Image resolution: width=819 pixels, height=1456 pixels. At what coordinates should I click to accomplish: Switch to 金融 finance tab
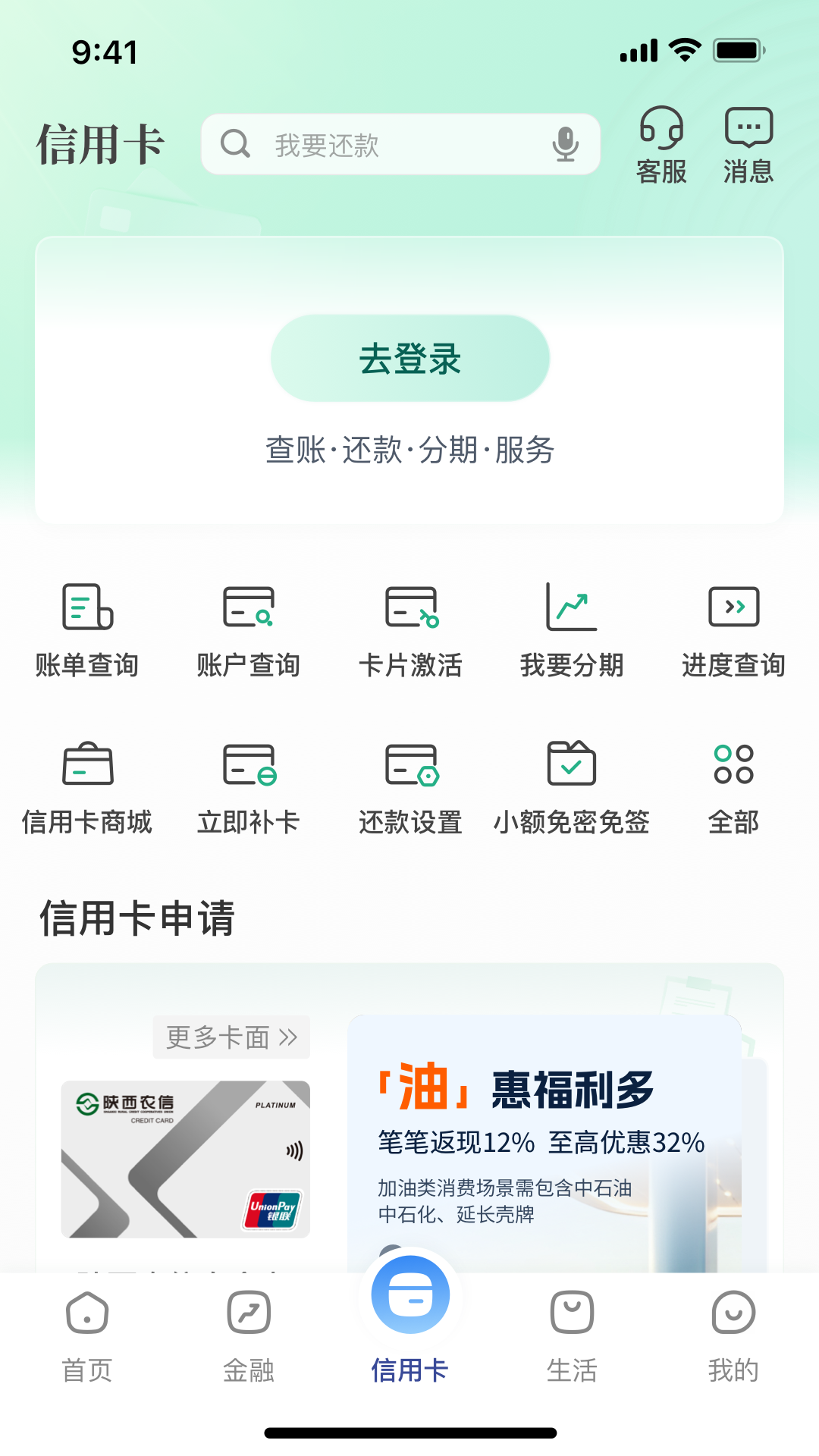click(249, 1335)
